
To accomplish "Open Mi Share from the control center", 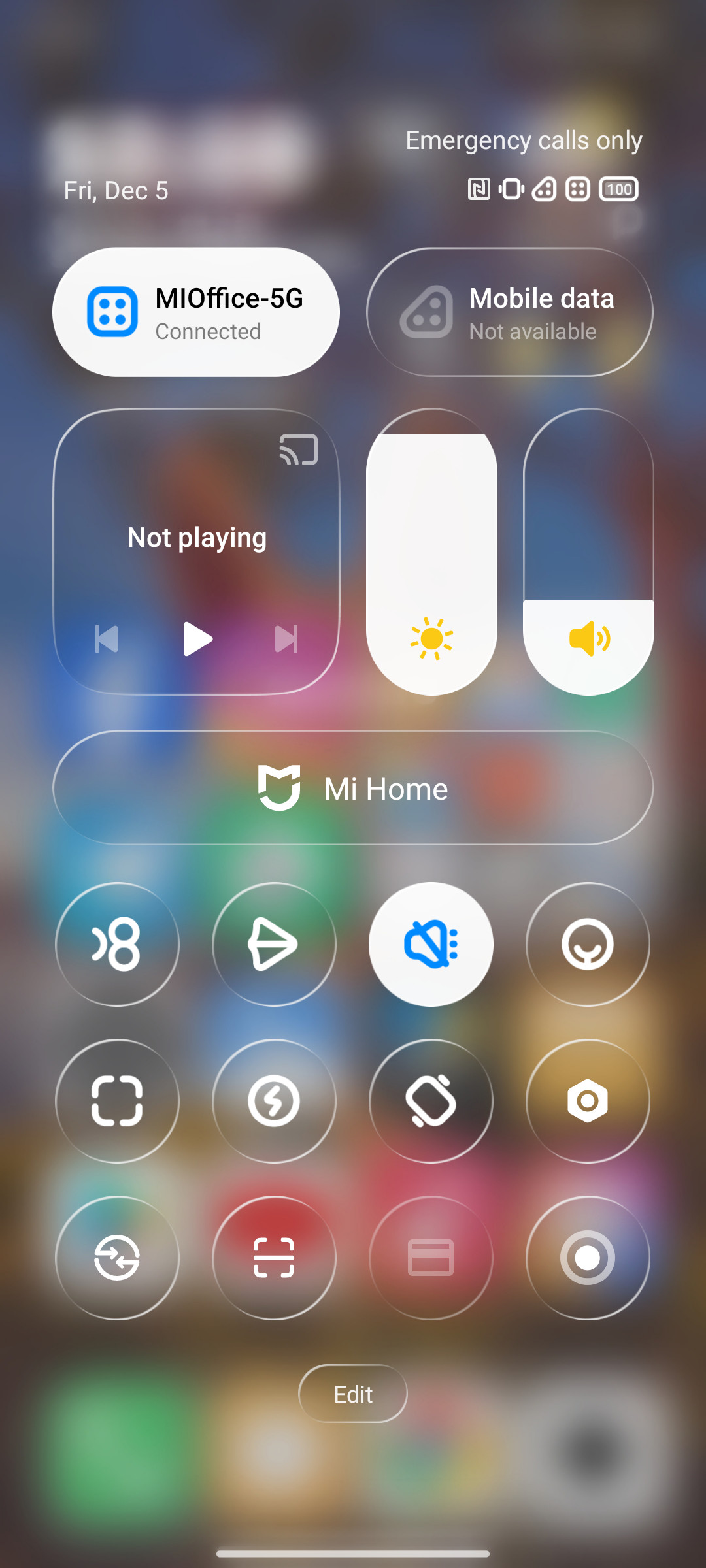I will (274, 944).
